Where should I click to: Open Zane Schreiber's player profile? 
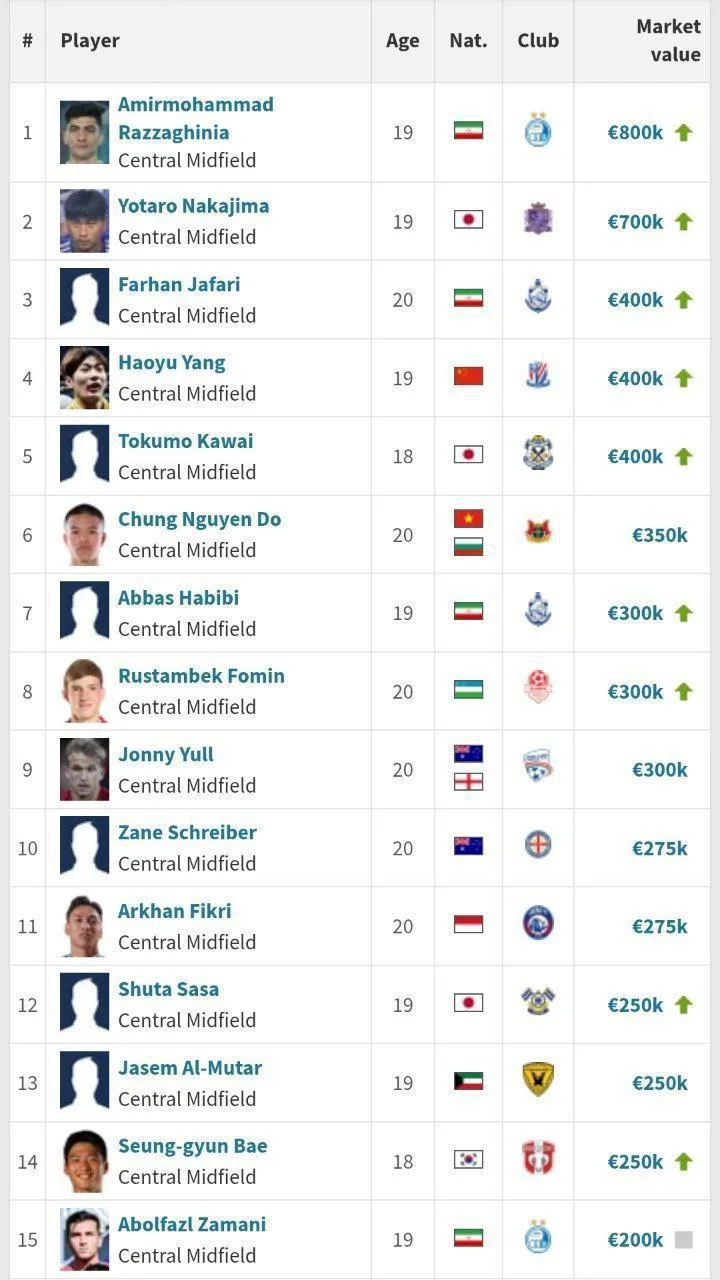[x=187, y=832]
